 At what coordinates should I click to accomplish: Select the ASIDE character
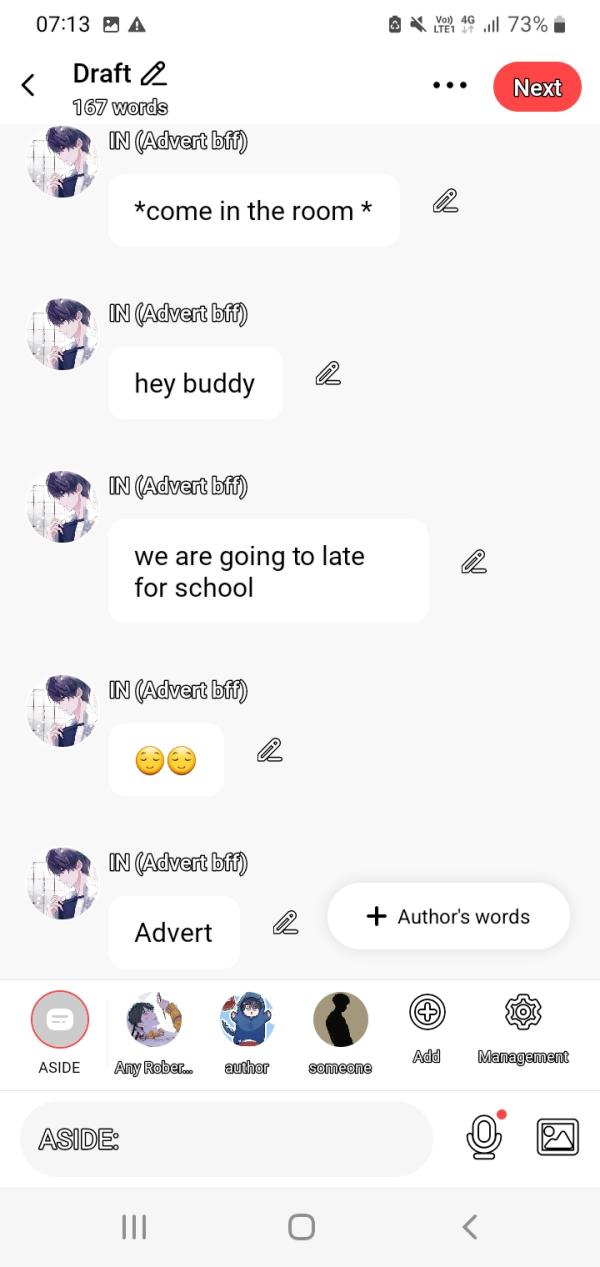[x=59, y=1019]
